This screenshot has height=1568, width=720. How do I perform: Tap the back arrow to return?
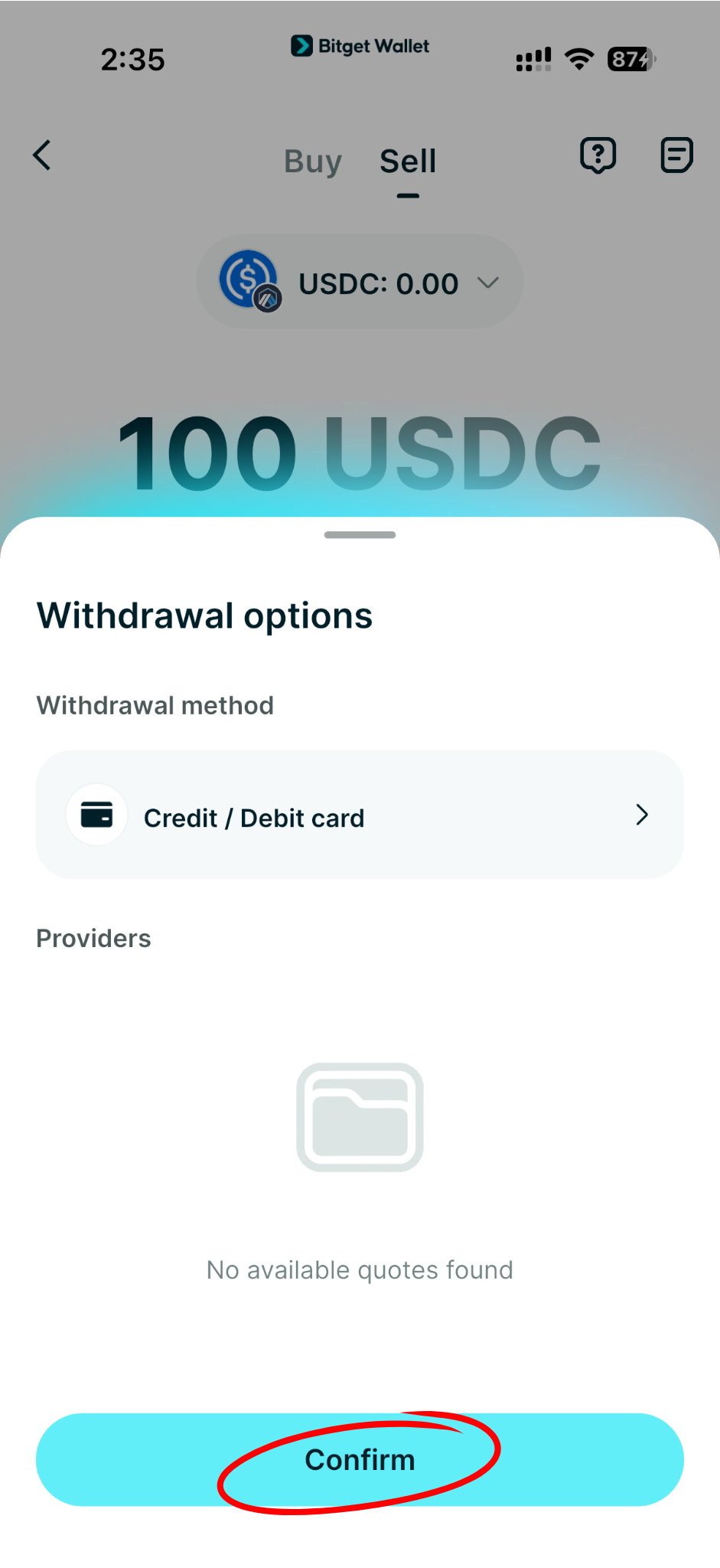click(x=42, y=155)
